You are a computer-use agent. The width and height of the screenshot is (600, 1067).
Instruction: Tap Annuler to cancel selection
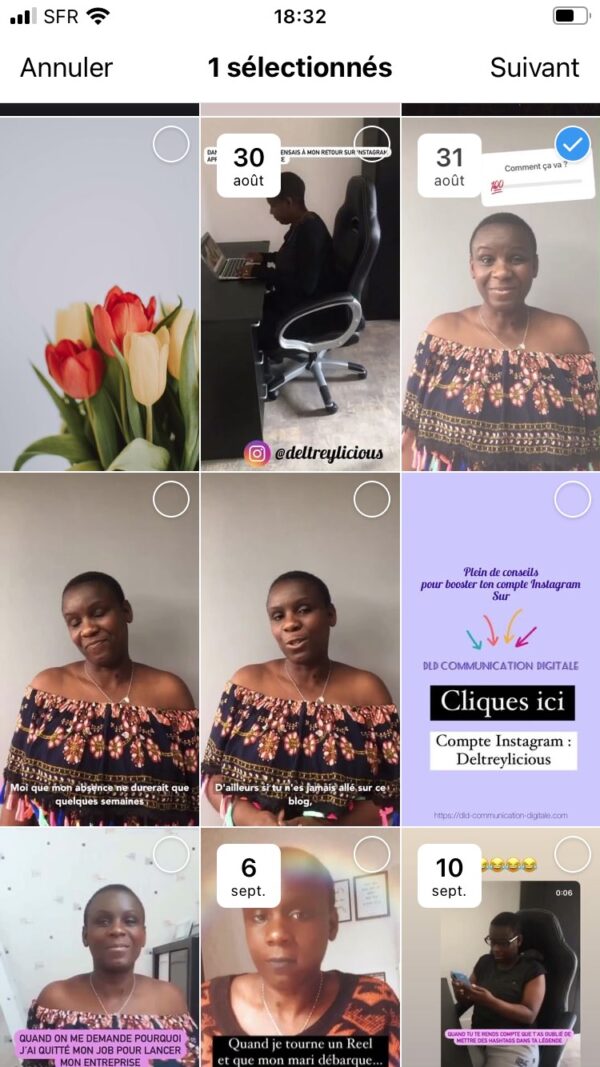(x=66, y=68)
